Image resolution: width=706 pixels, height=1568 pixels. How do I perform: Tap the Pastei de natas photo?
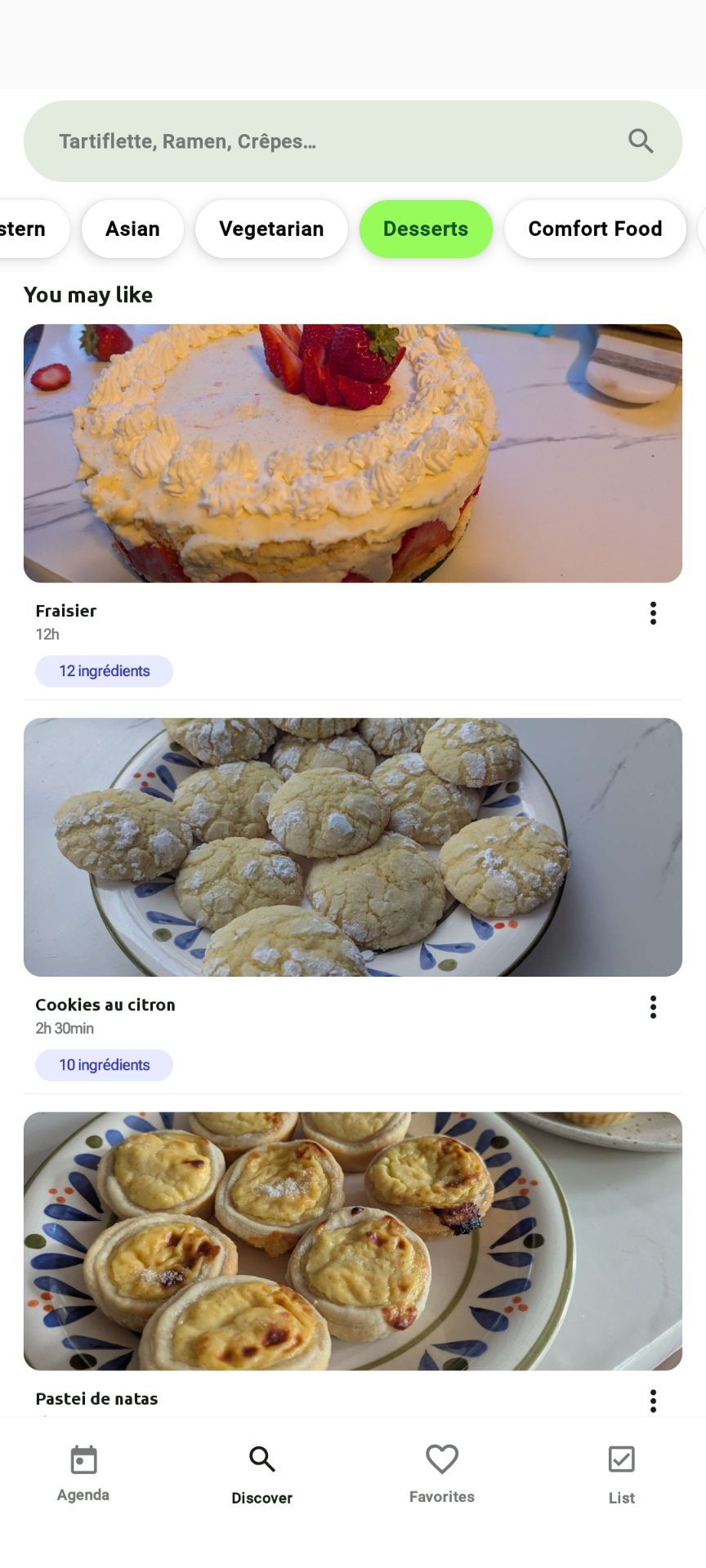pos(354,1240)
